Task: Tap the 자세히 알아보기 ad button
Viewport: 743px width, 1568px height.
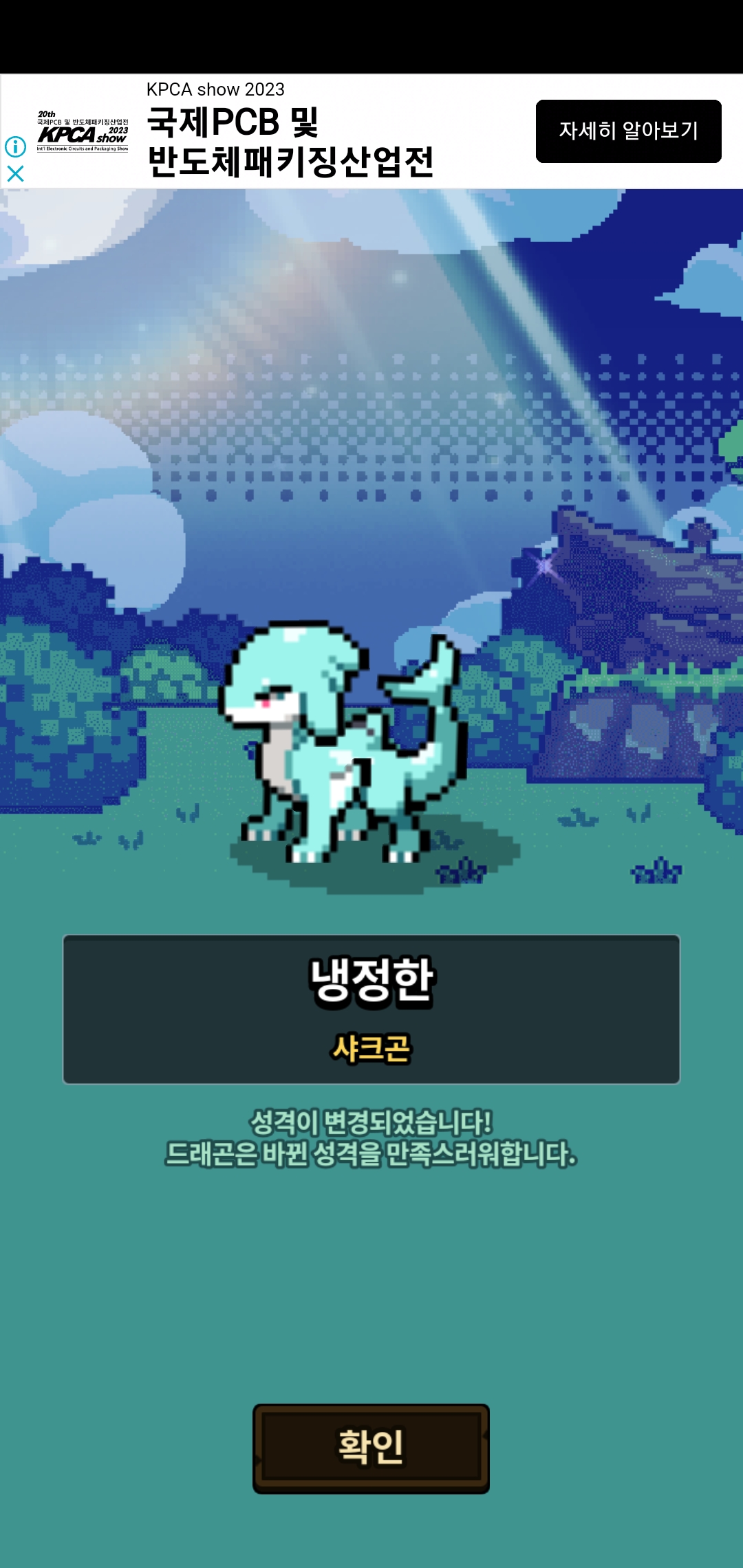Action: click(x=628, y=131)
